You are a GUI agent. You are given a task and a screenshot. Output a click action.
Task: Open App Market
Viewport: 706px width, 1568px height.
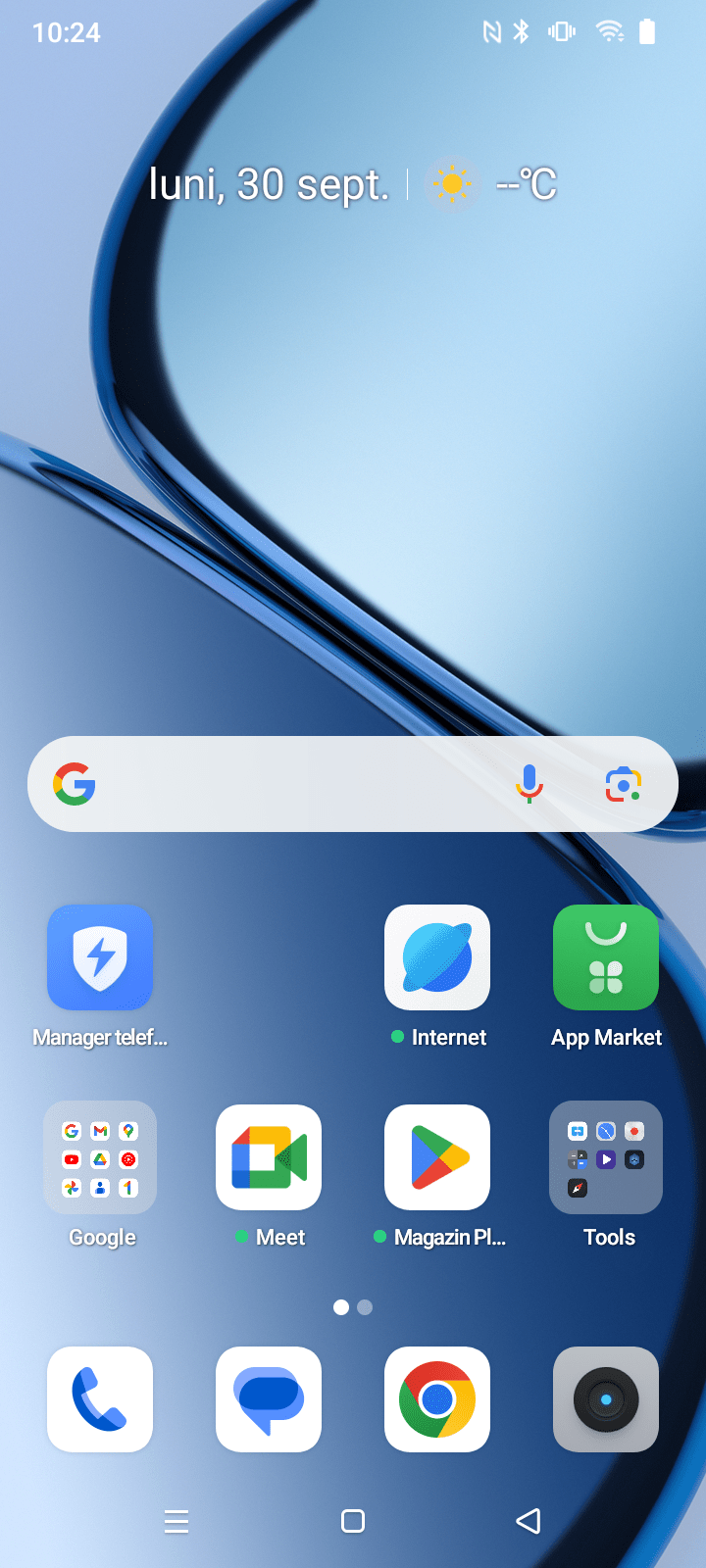click(x=606, y=958)
